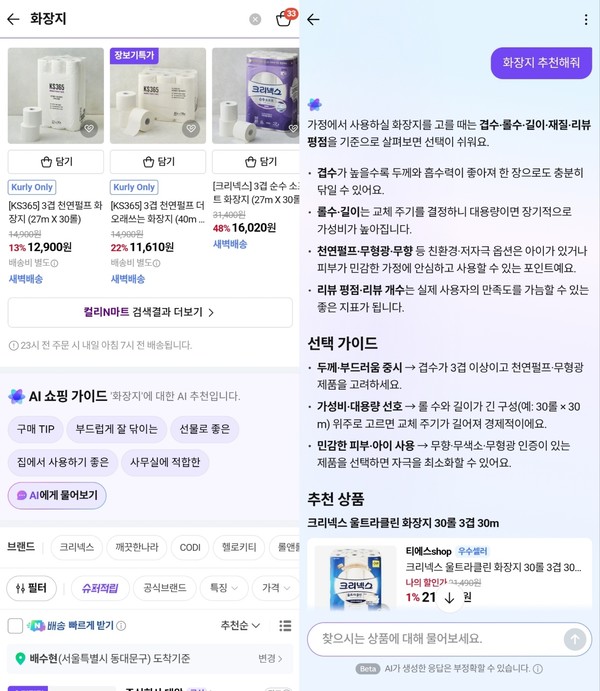This screenshot has height=691, width=600.
Task: Choose the 사무실에 적합한 suggestion
Action: (165, 462)
